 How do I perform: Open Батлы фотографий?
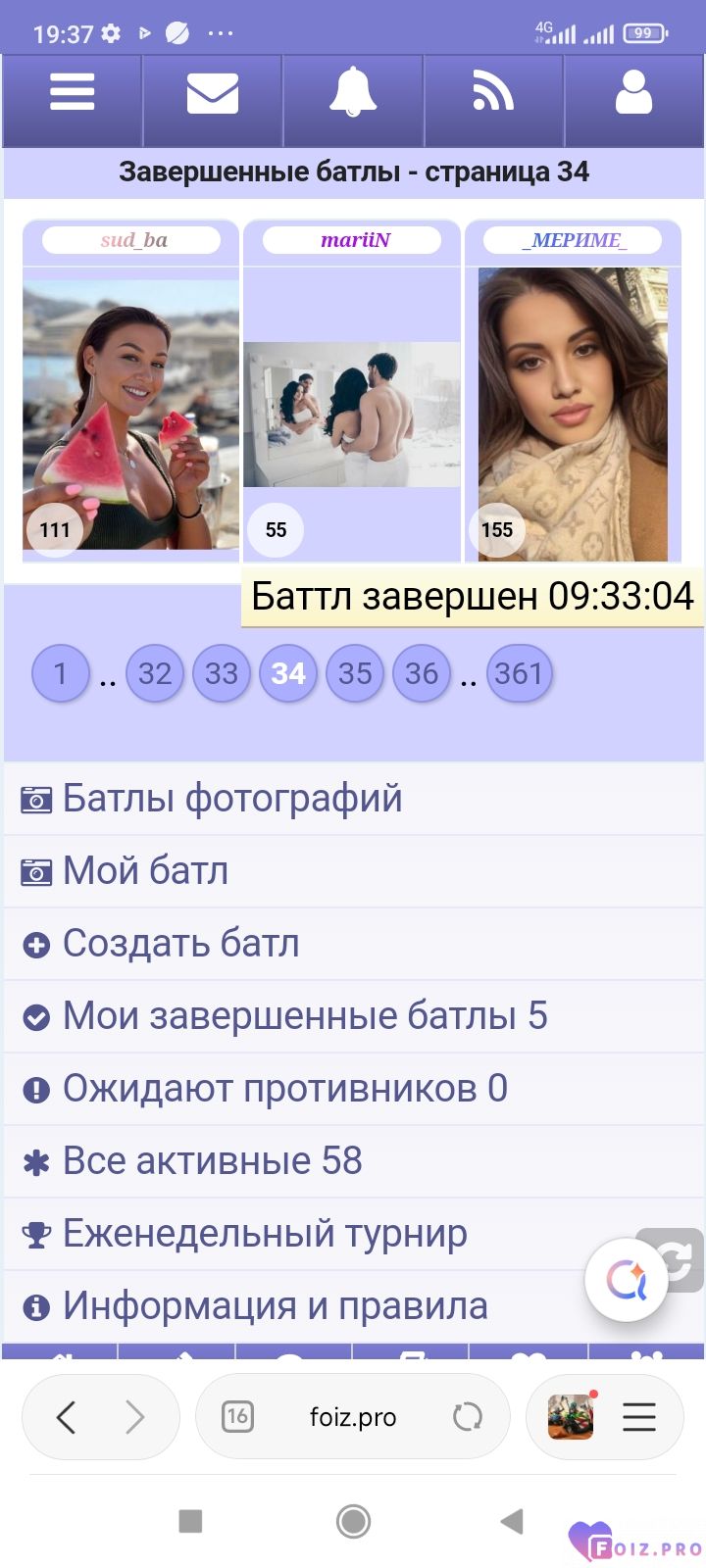click(x=232, y=799)
